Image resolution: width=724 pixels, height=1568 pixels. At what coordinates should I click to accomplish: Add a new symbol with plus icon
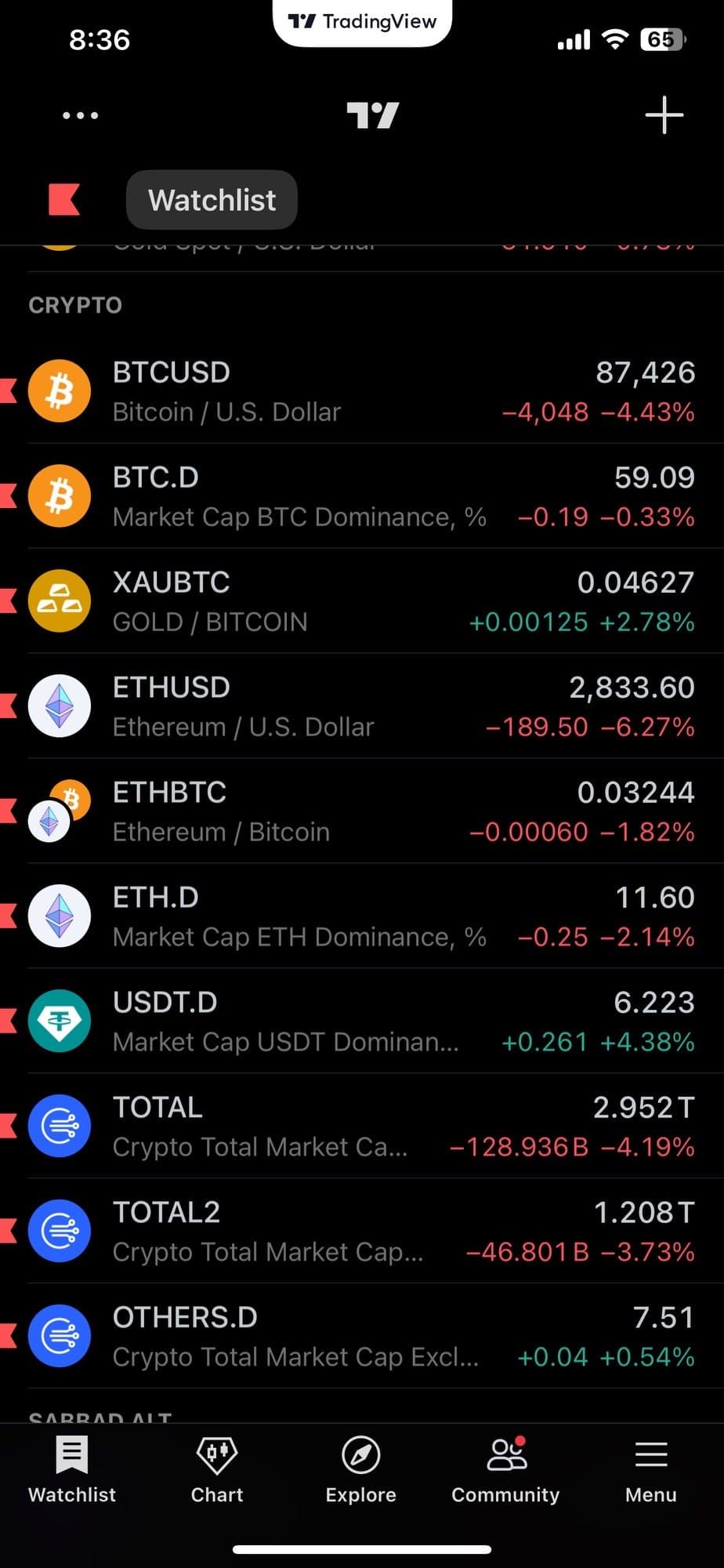click(x=664, y=115)
